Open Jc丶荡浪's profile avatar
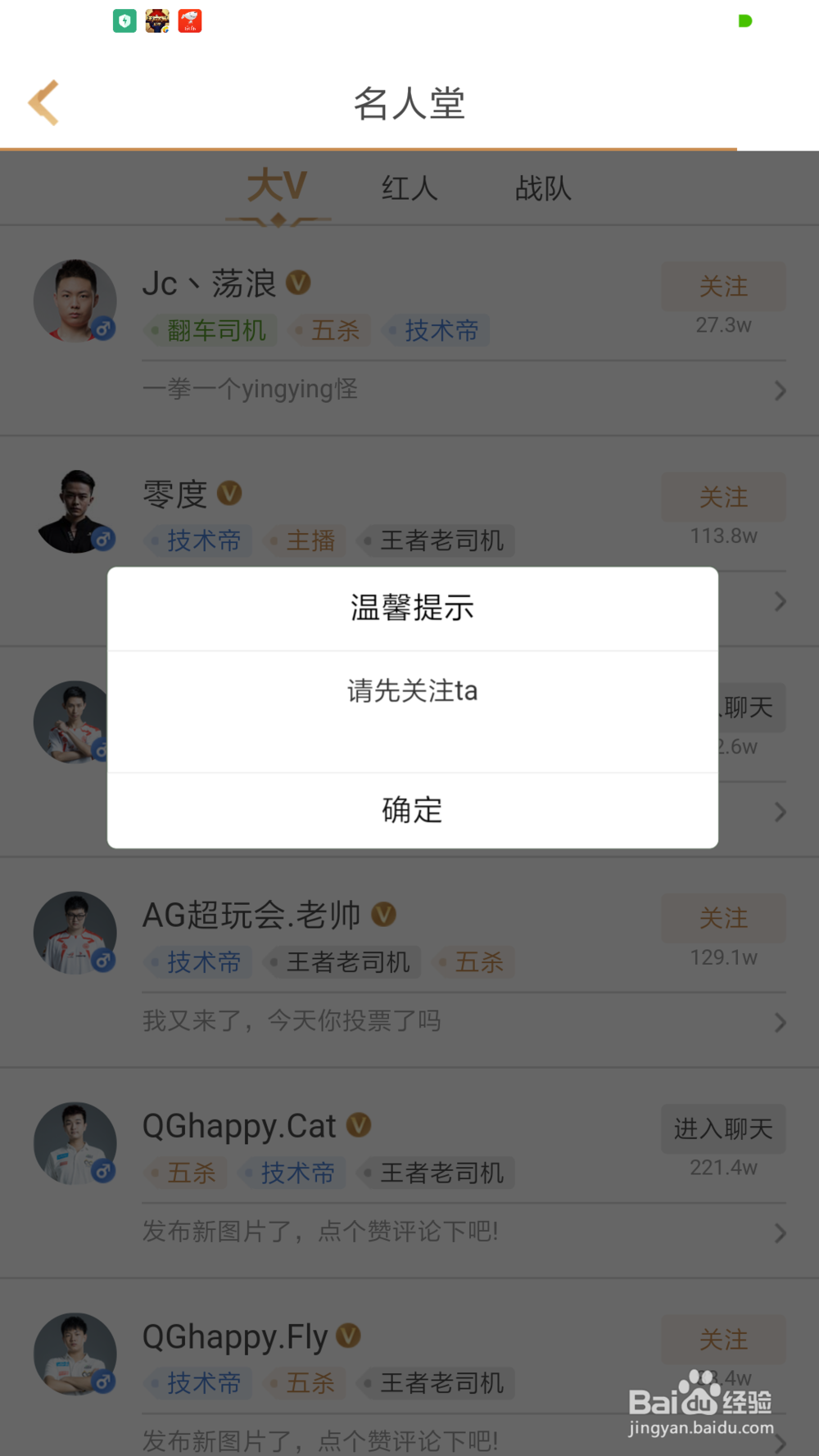The height and width of the screenshot is (1456, 819). [x=75, y=301]
